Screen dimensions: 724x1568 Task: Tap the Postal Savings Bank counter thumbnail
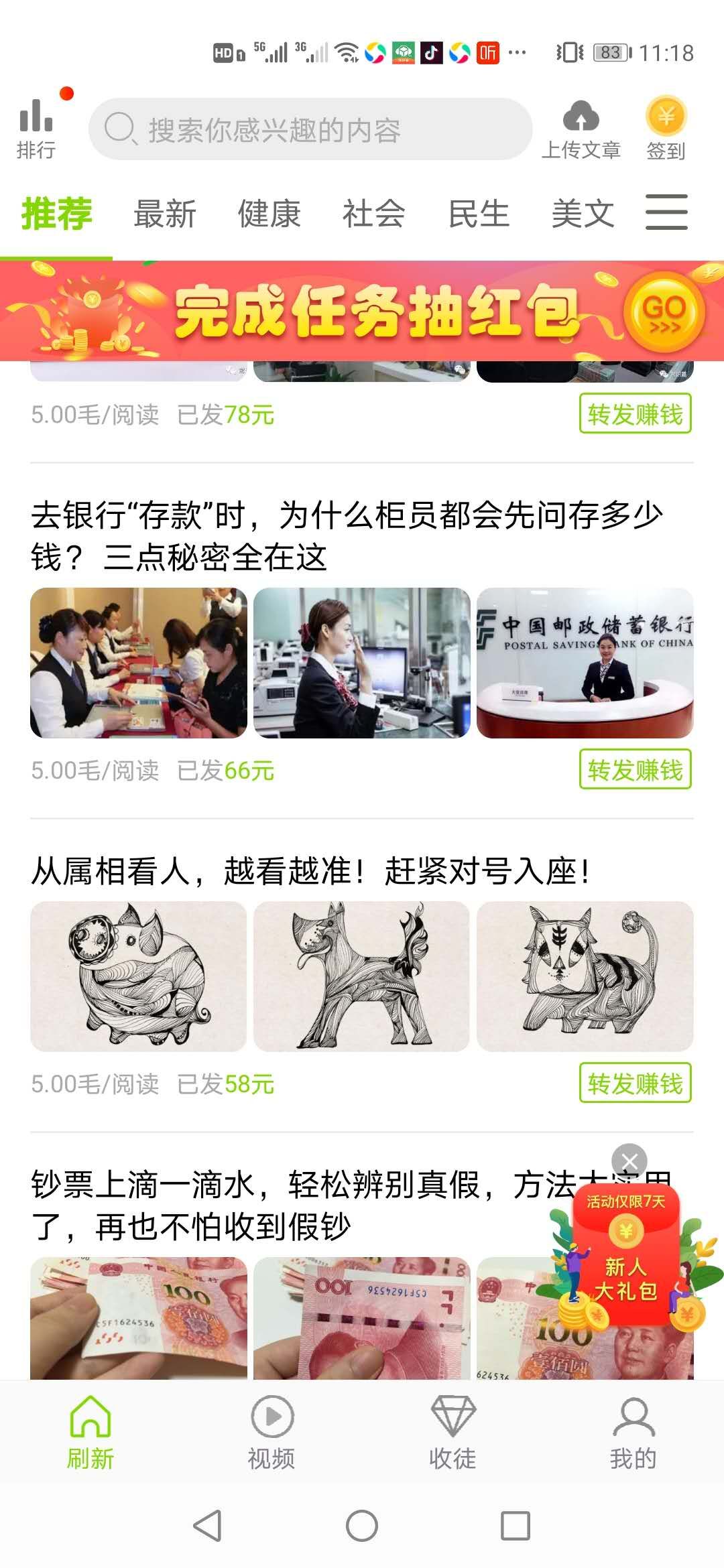pyautogui.click(x=585, y=663)
